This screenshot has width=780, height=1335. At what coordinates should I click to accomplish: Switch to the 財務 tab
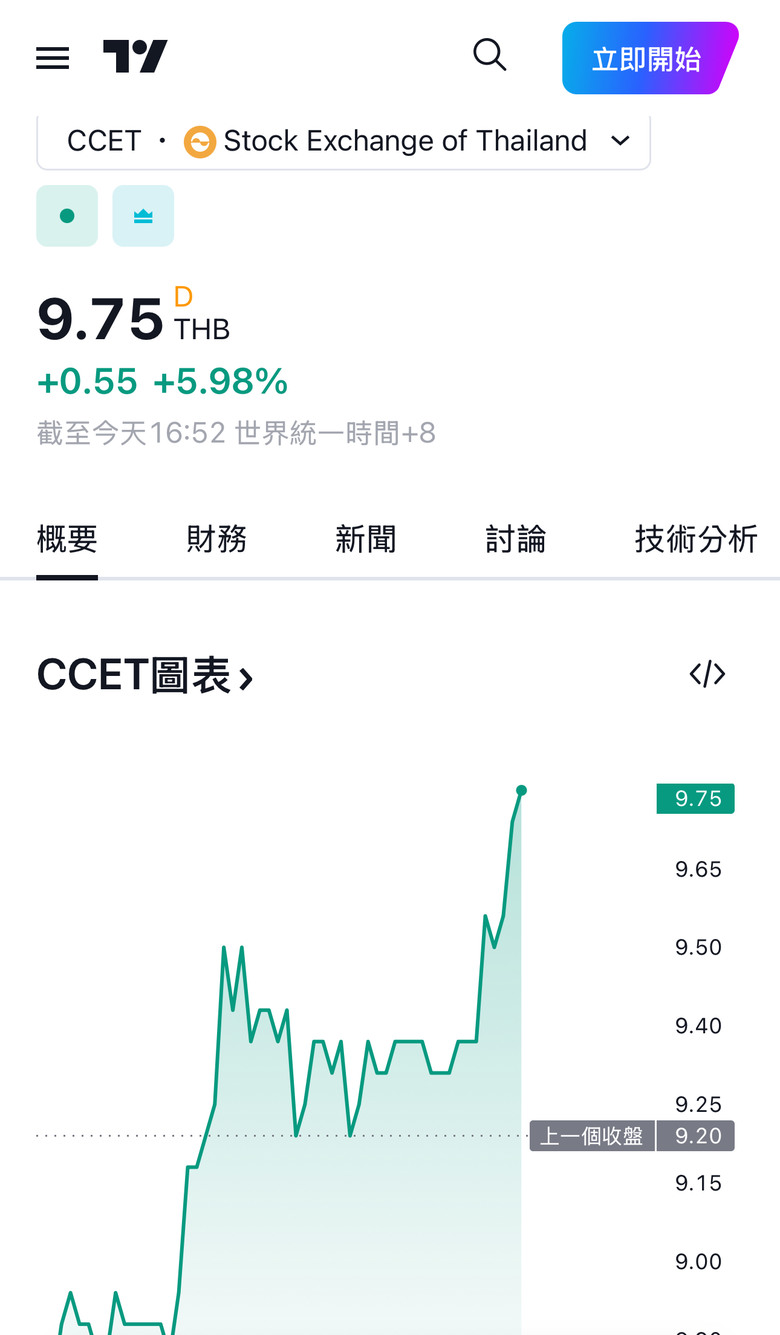click(216, 540)
